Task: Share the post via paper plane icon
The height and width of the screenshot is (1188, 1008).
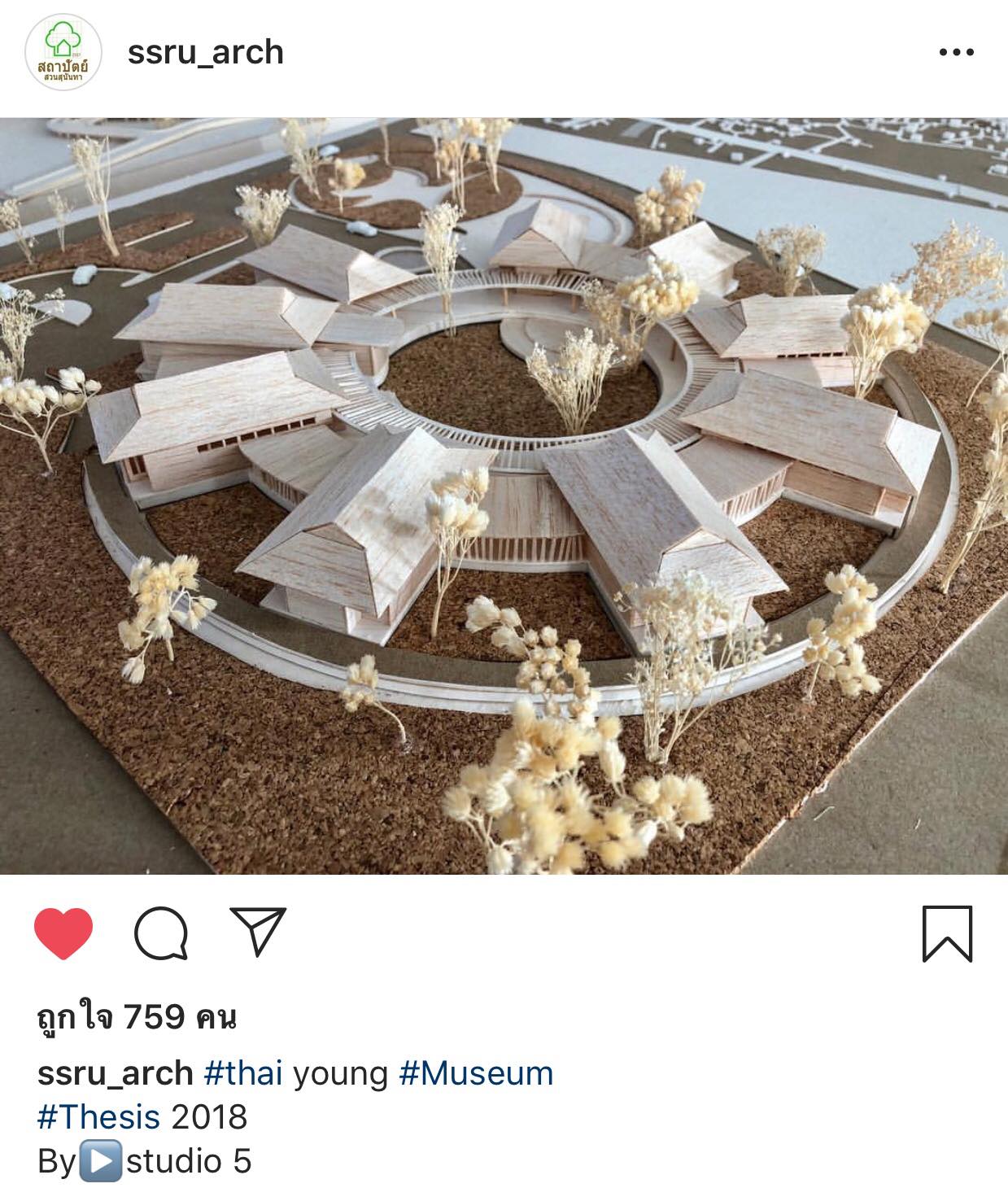Action: [258, 932]
